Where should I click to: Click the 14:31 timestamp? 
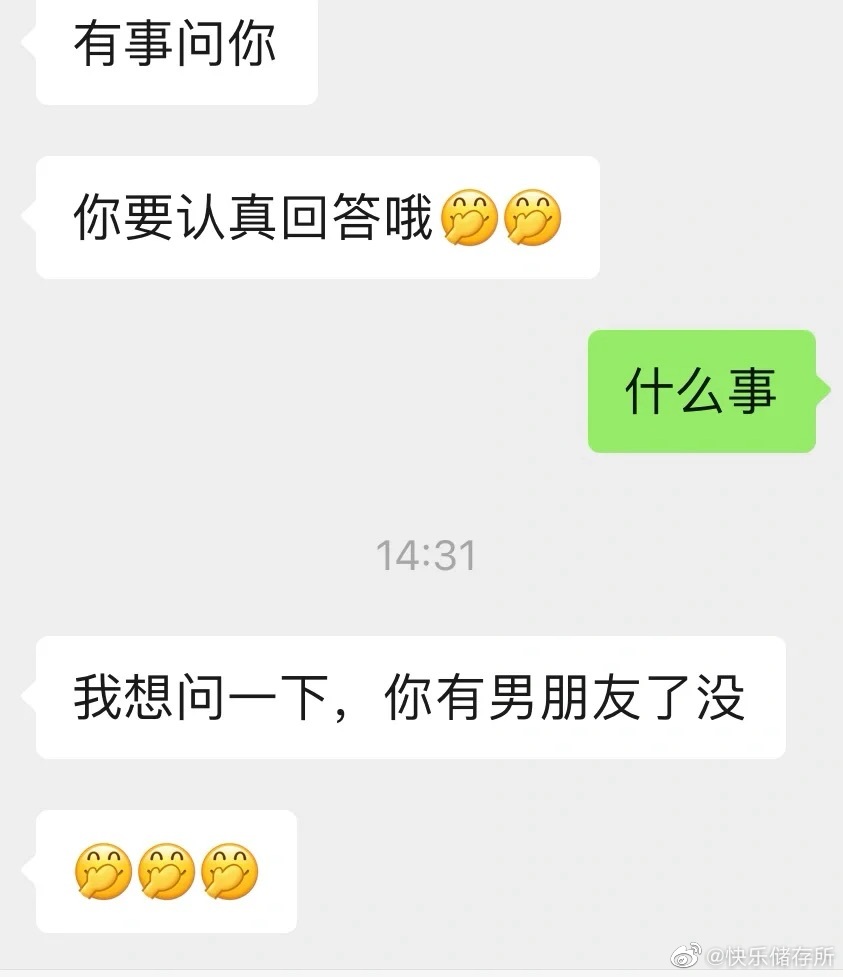coord(424,556)
